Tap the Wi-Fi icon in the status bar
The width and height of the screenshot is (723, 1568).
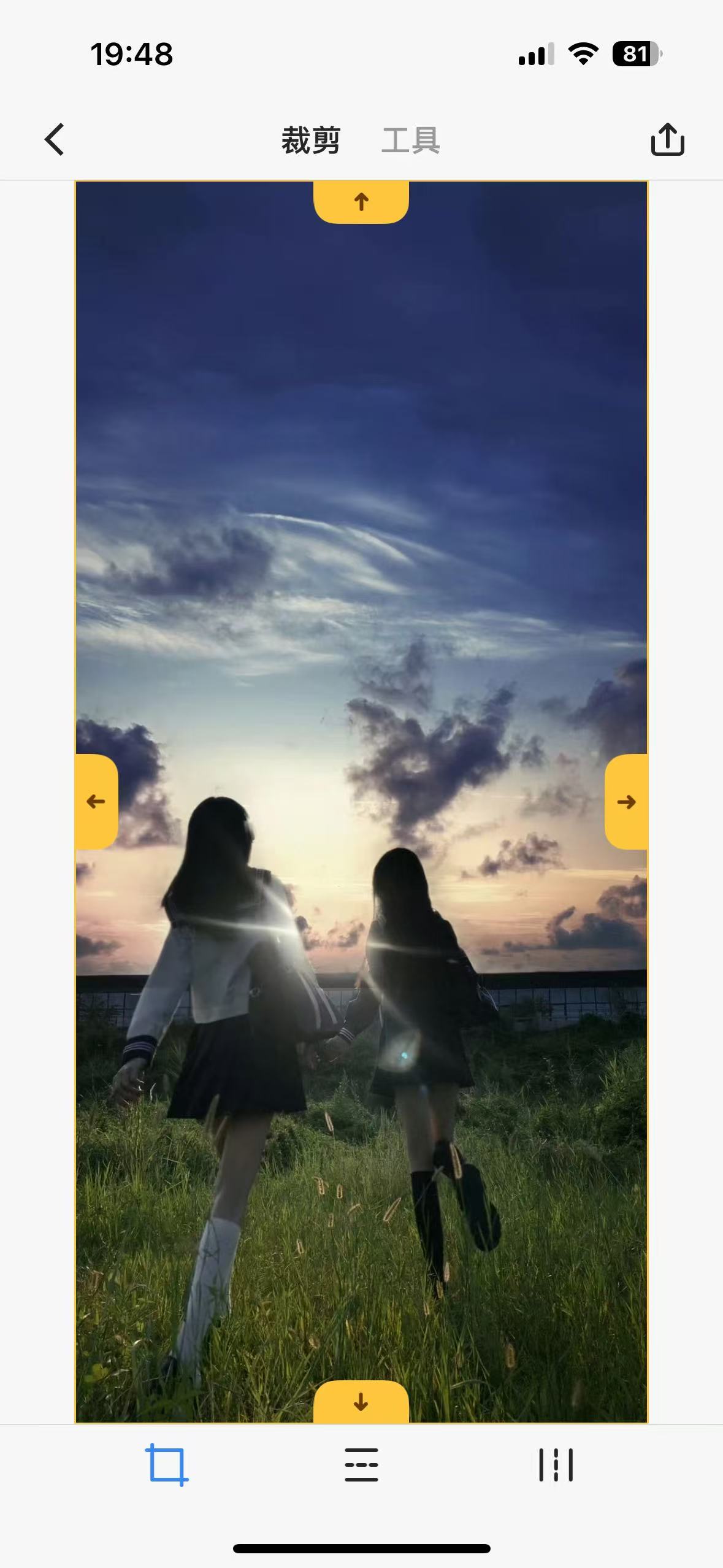tap(581, 55)
